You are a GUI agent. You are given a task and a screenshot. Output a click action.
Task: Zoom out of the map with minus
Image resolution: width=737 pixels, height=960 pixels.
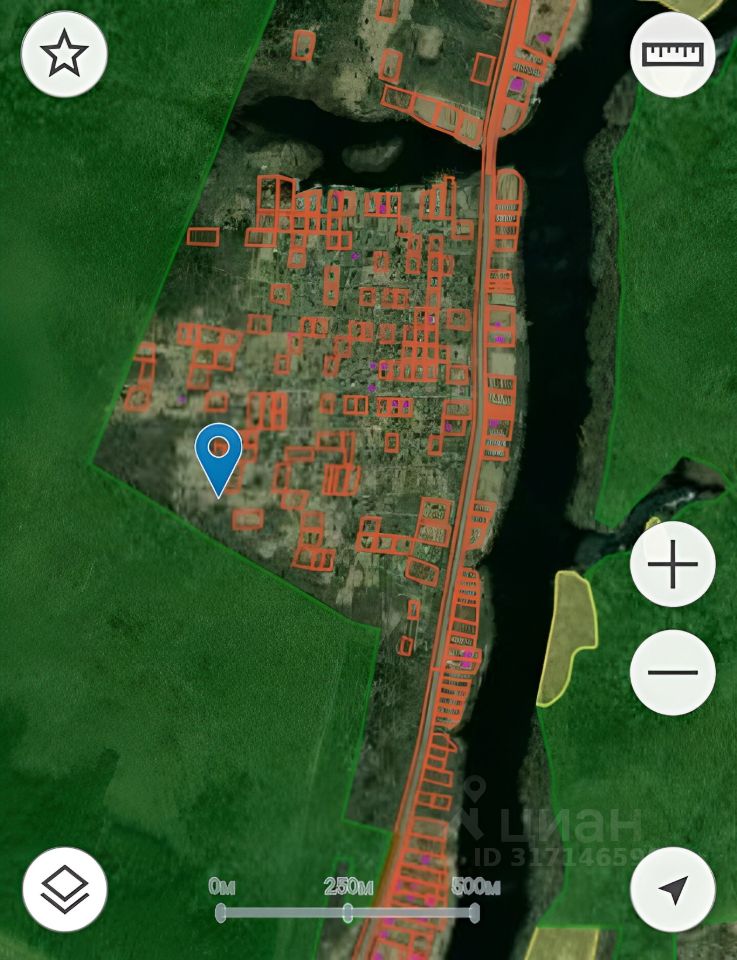[672, 672]
